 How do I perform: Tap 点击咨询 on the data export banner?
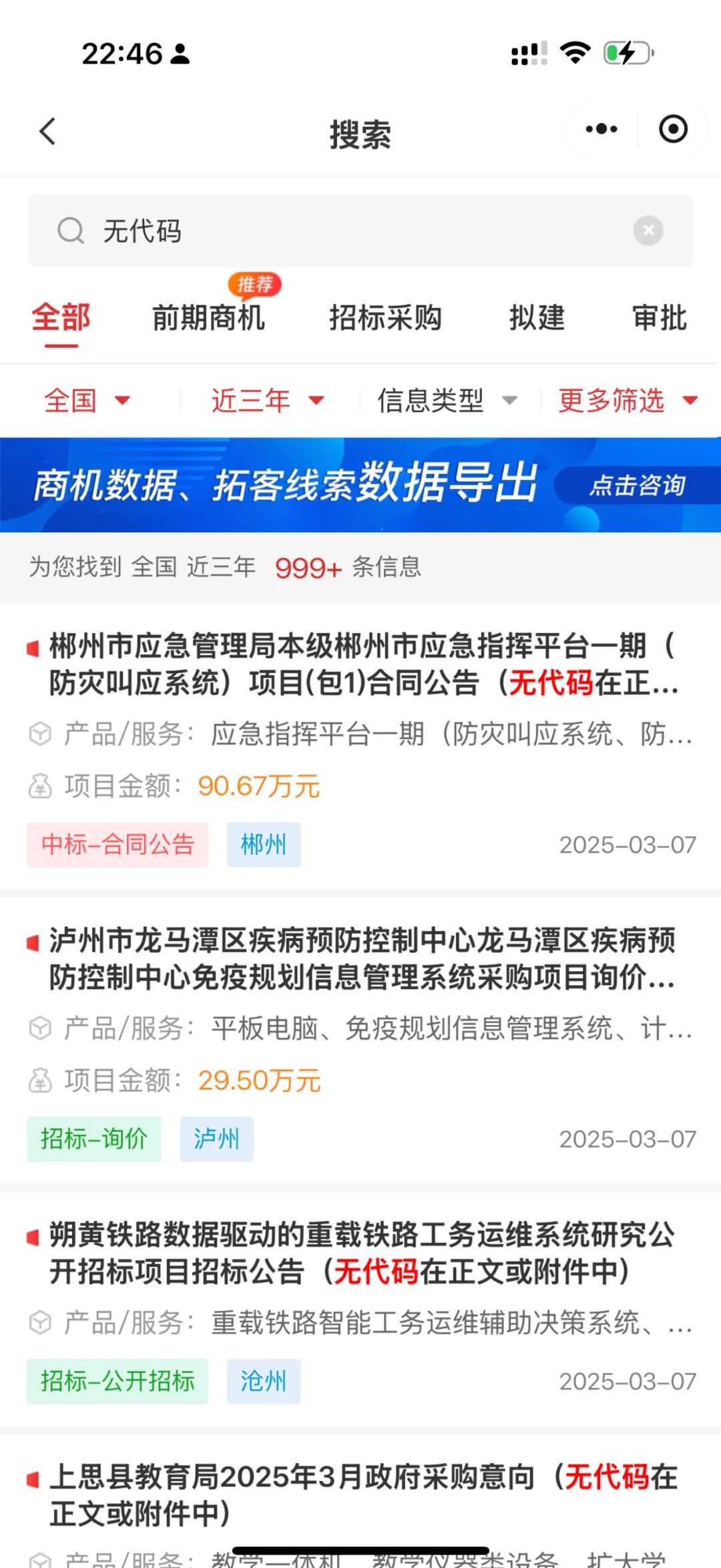(637, 485)
